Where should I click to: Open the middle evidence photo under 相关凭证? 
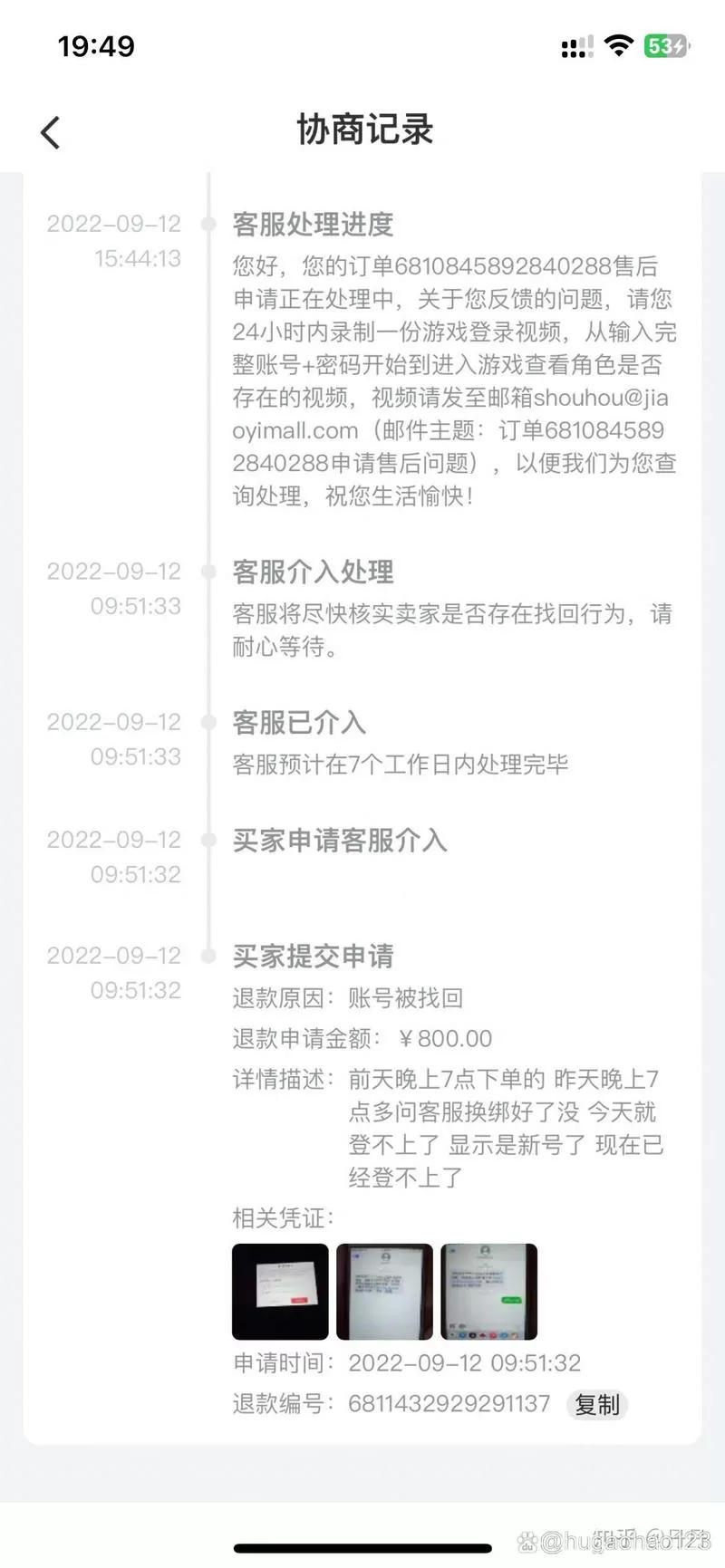384,1292
